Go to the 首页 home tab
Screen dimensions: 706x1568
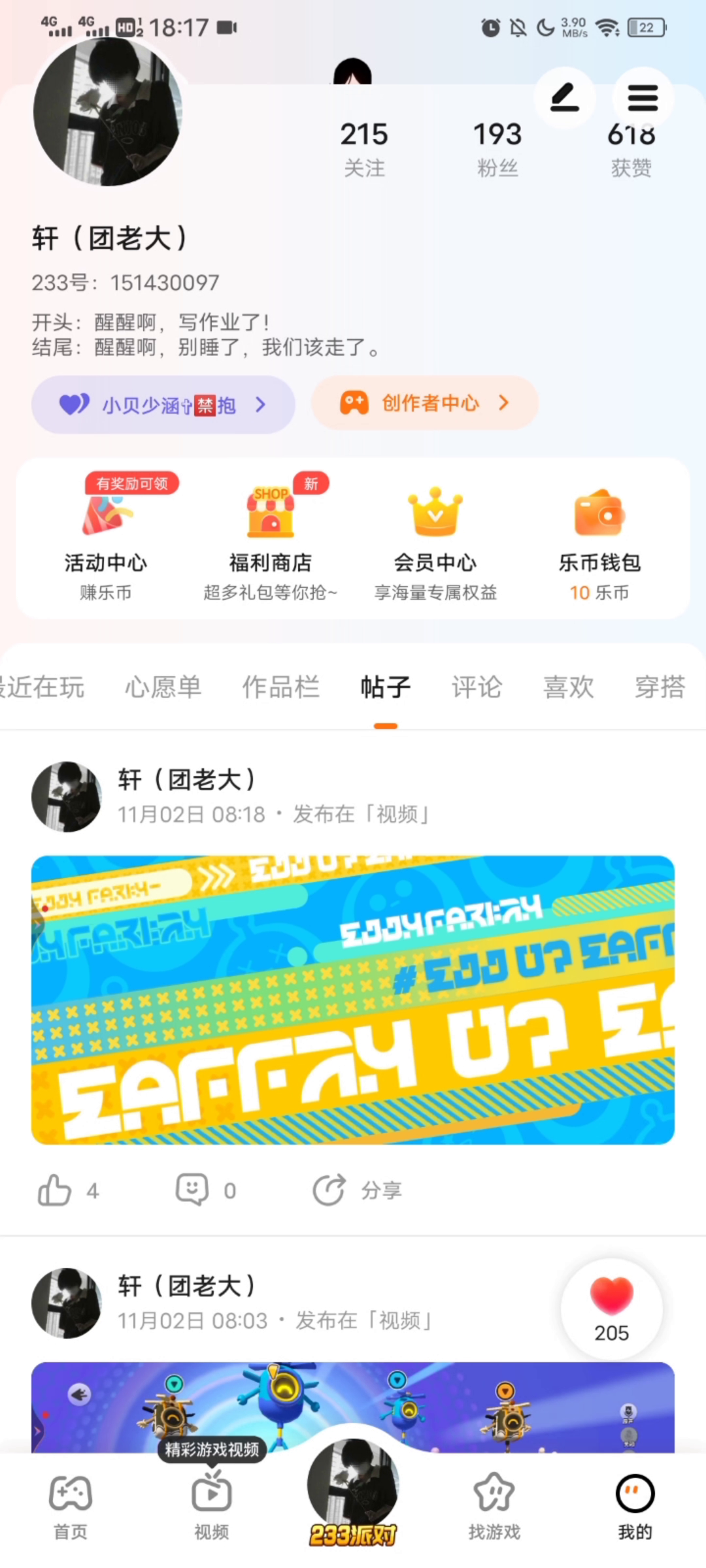point(71,1505)
